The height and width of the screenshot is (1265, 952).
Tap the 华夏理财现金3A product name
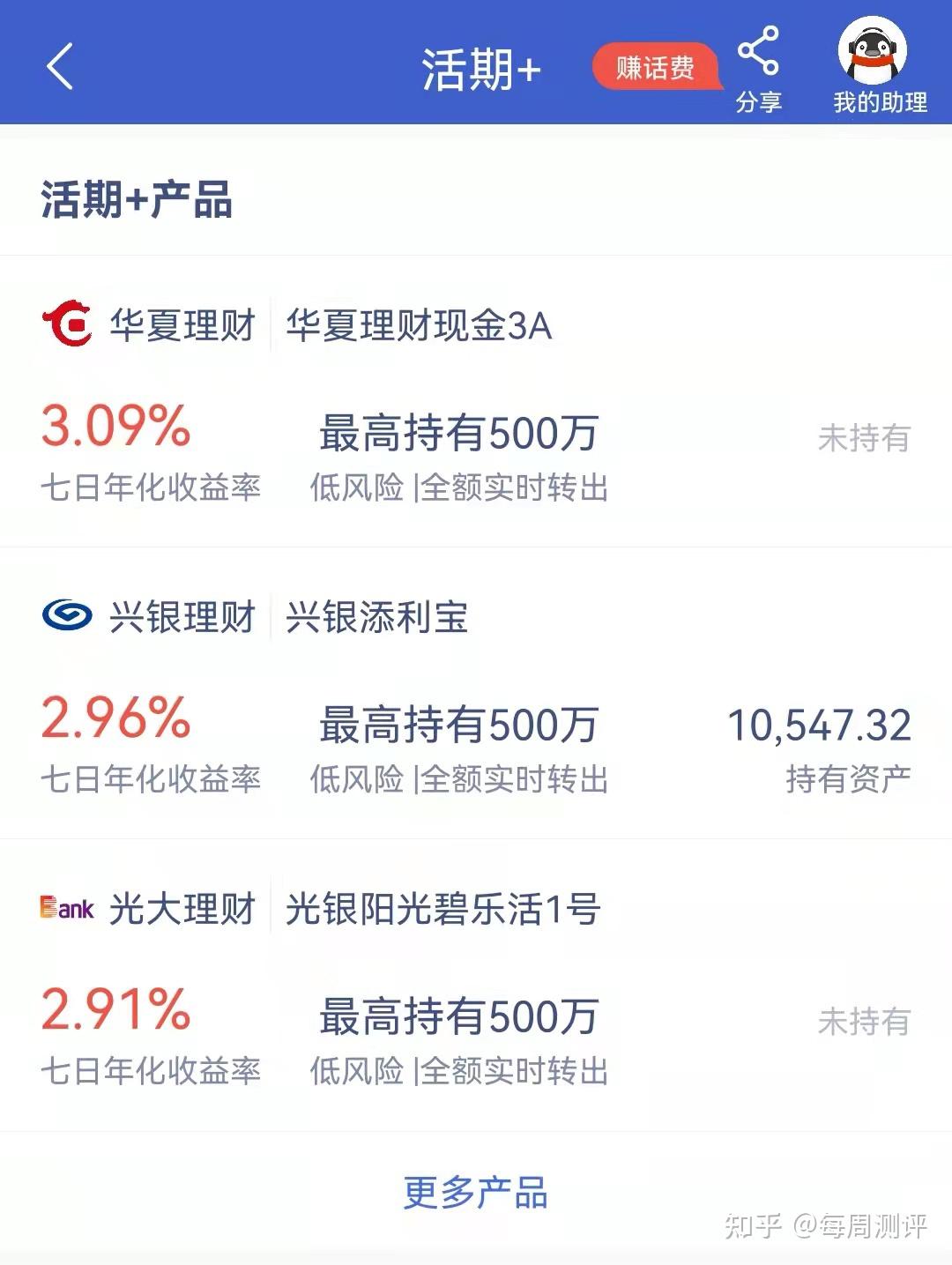coord(419,326)
